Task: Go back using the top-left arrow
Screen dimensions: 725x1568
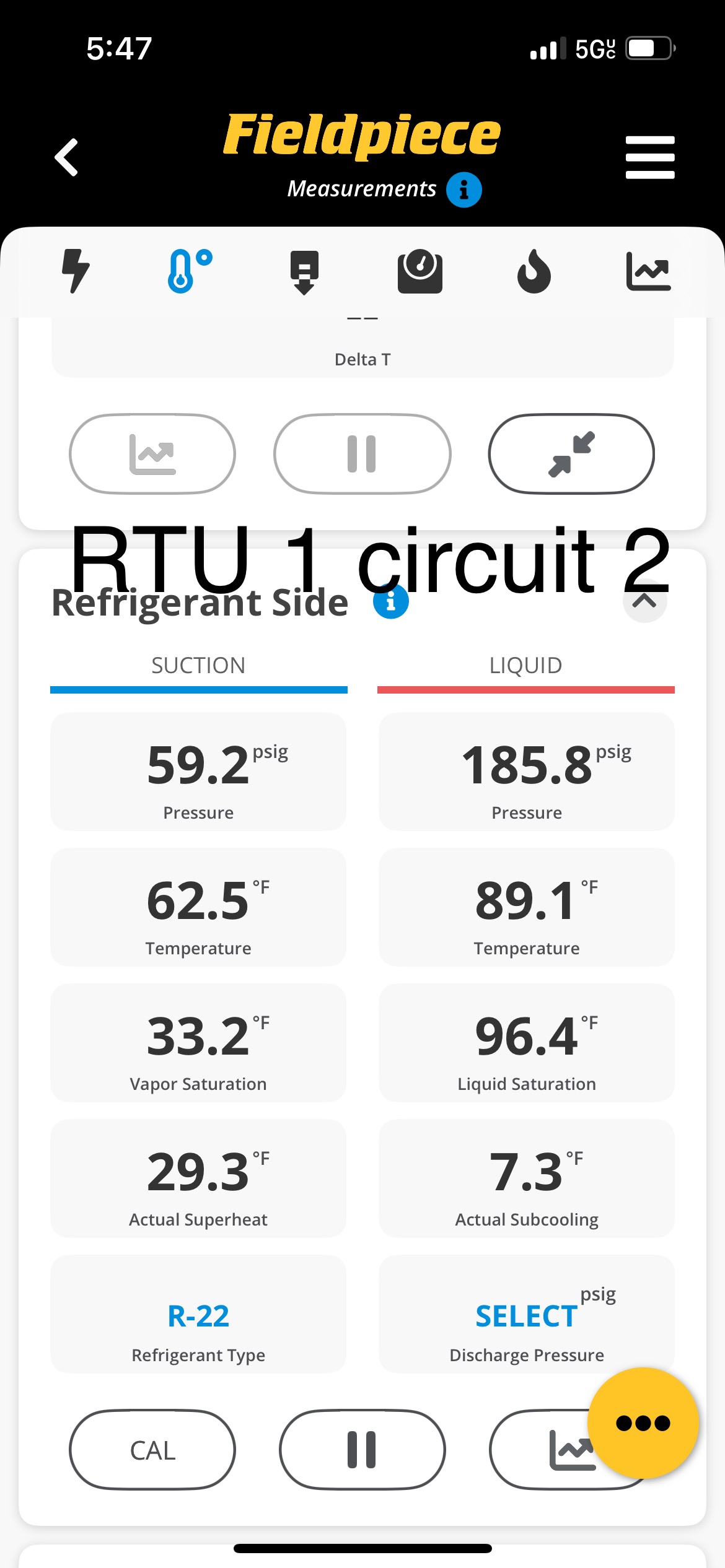Action: click(x=66, y=157)
